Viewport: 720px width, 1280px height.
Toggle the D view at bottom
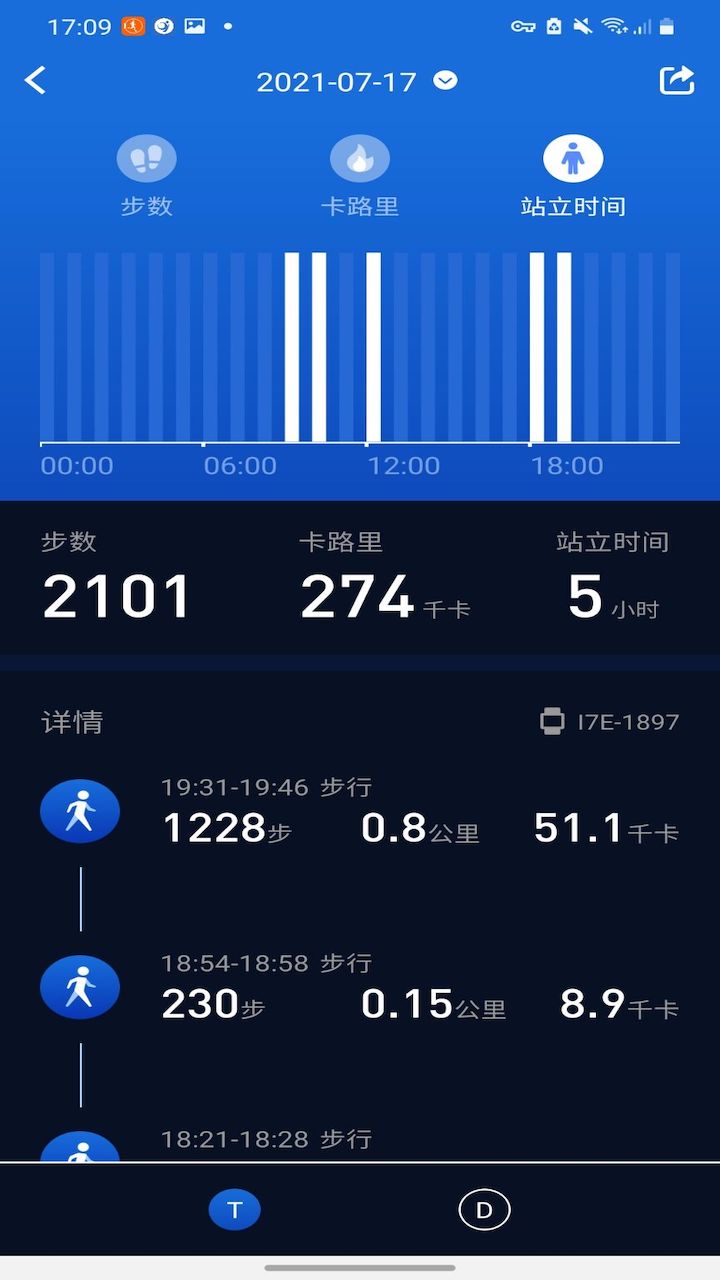coord(484,1208)
